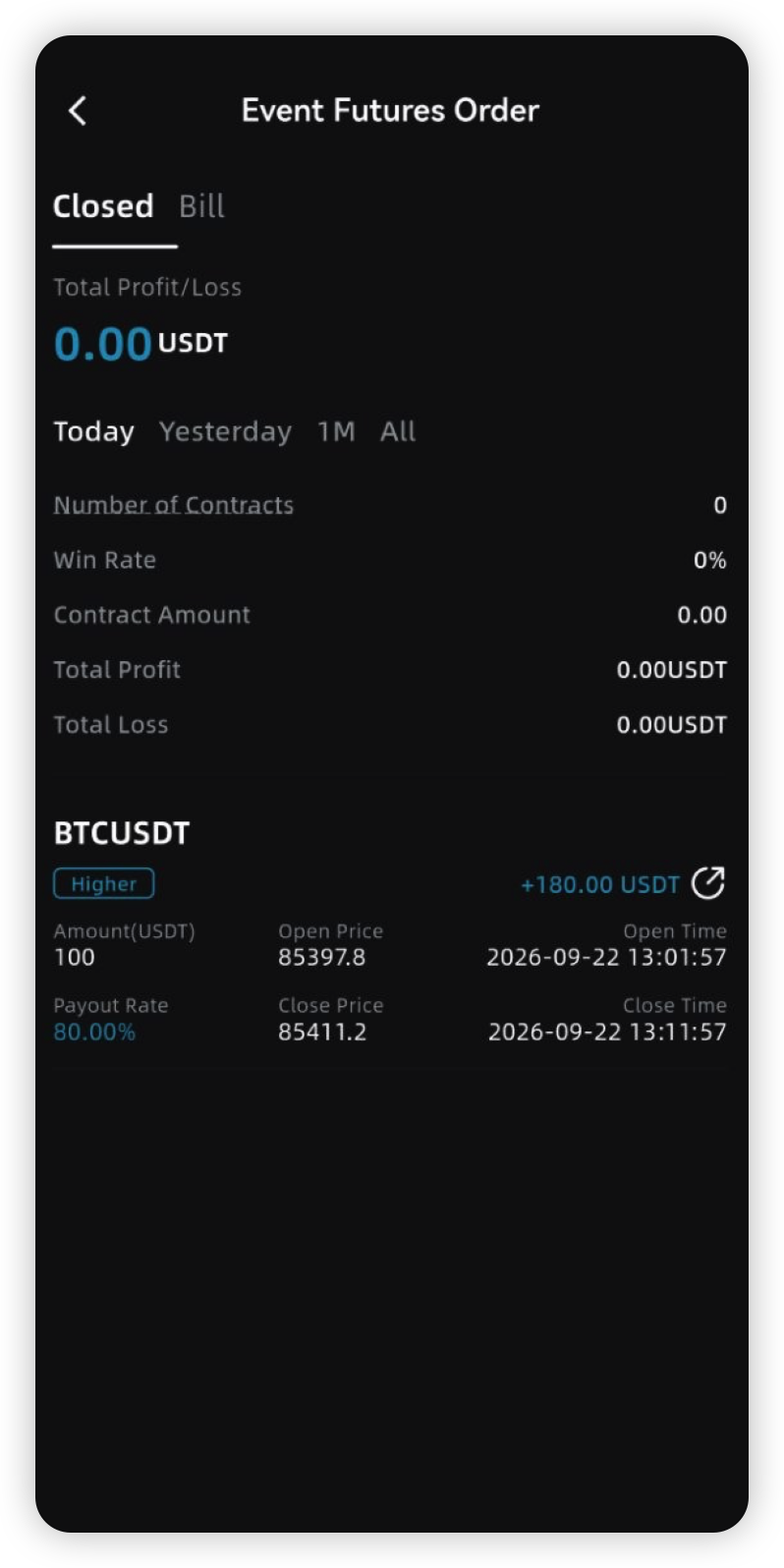This screenshot has height=1568, width=784.
Task: Choose the All time range
Action: pos(398,431)
